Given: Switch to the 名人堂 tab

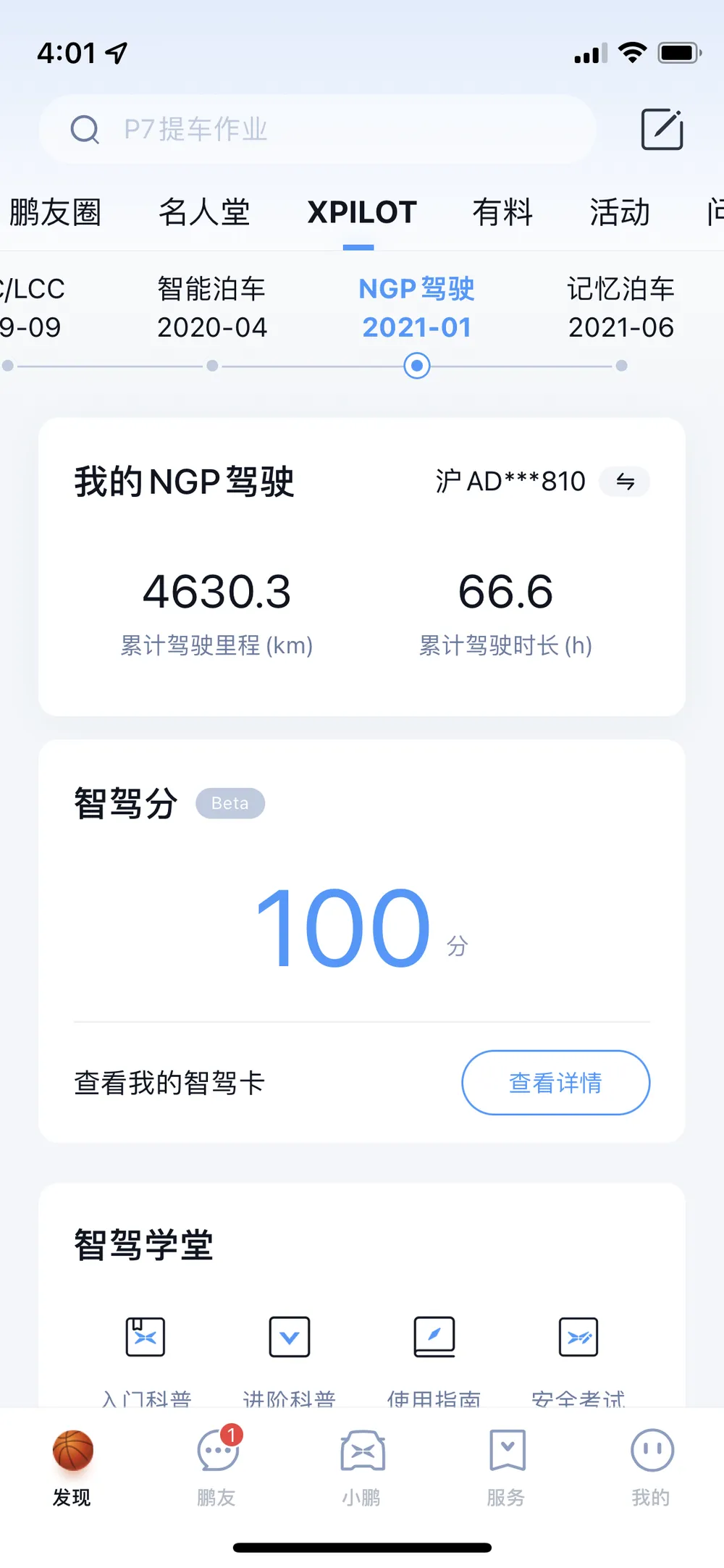Looking at the screenshot, I should click(204, 213).
